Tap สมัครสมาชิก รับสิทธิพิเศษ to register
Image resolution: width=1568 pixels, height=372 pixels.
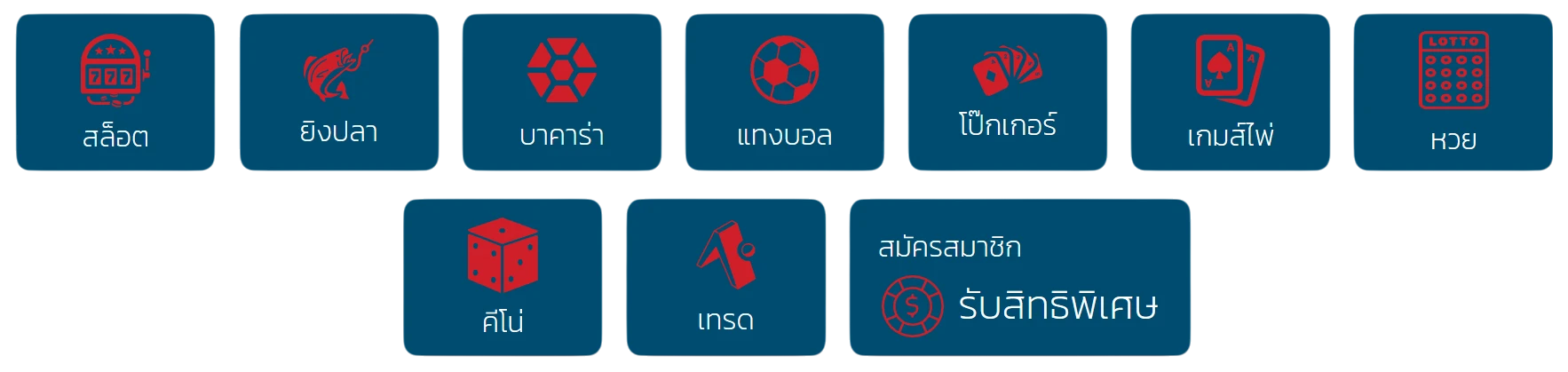1018,277
